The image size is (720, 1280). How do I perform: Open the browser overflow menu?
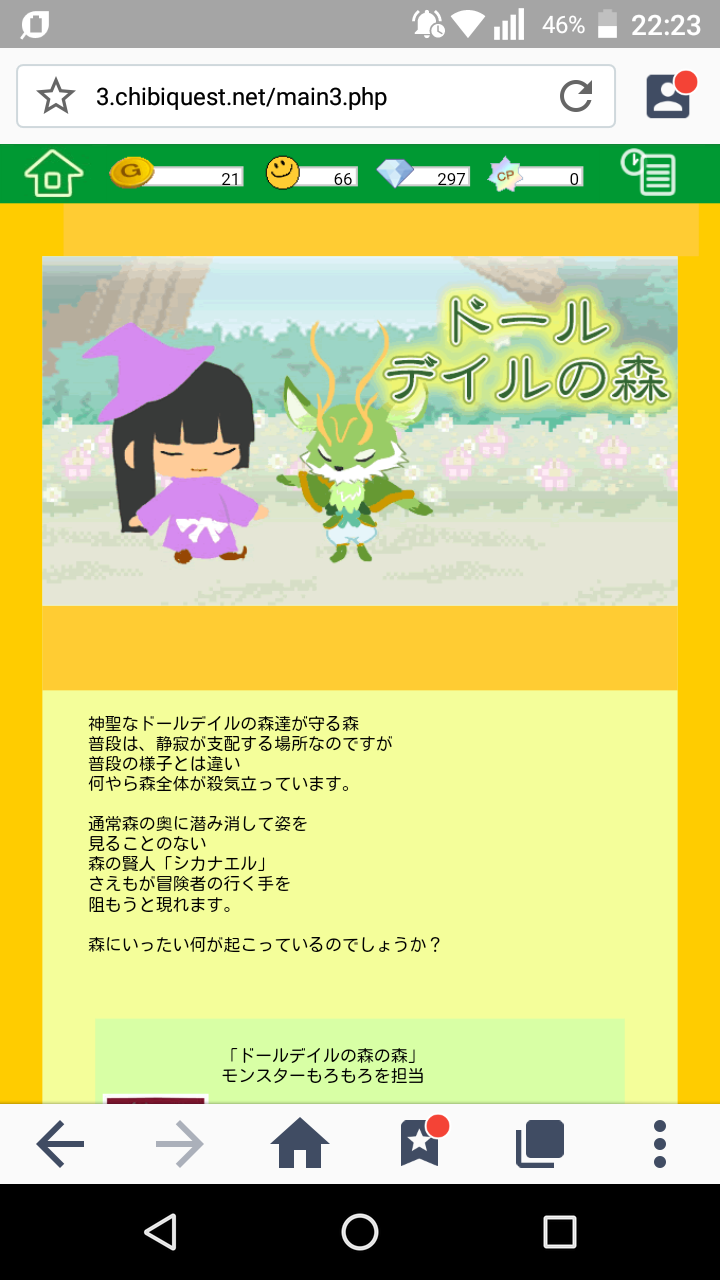tap(660, 1144)
